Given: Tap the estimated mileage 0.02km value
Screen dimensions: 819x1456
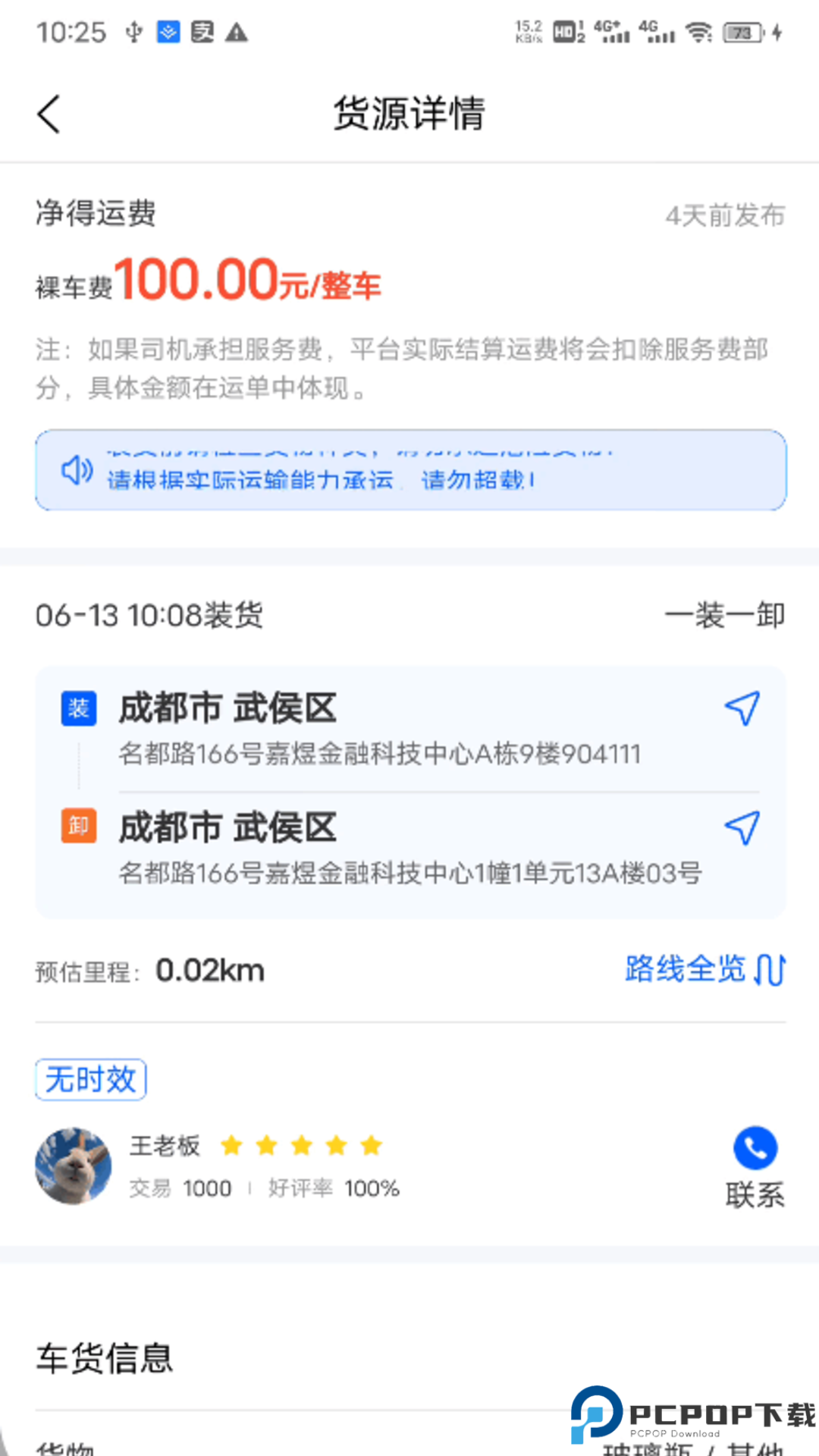Looking at the screenshot, I should tap(210, 969).
